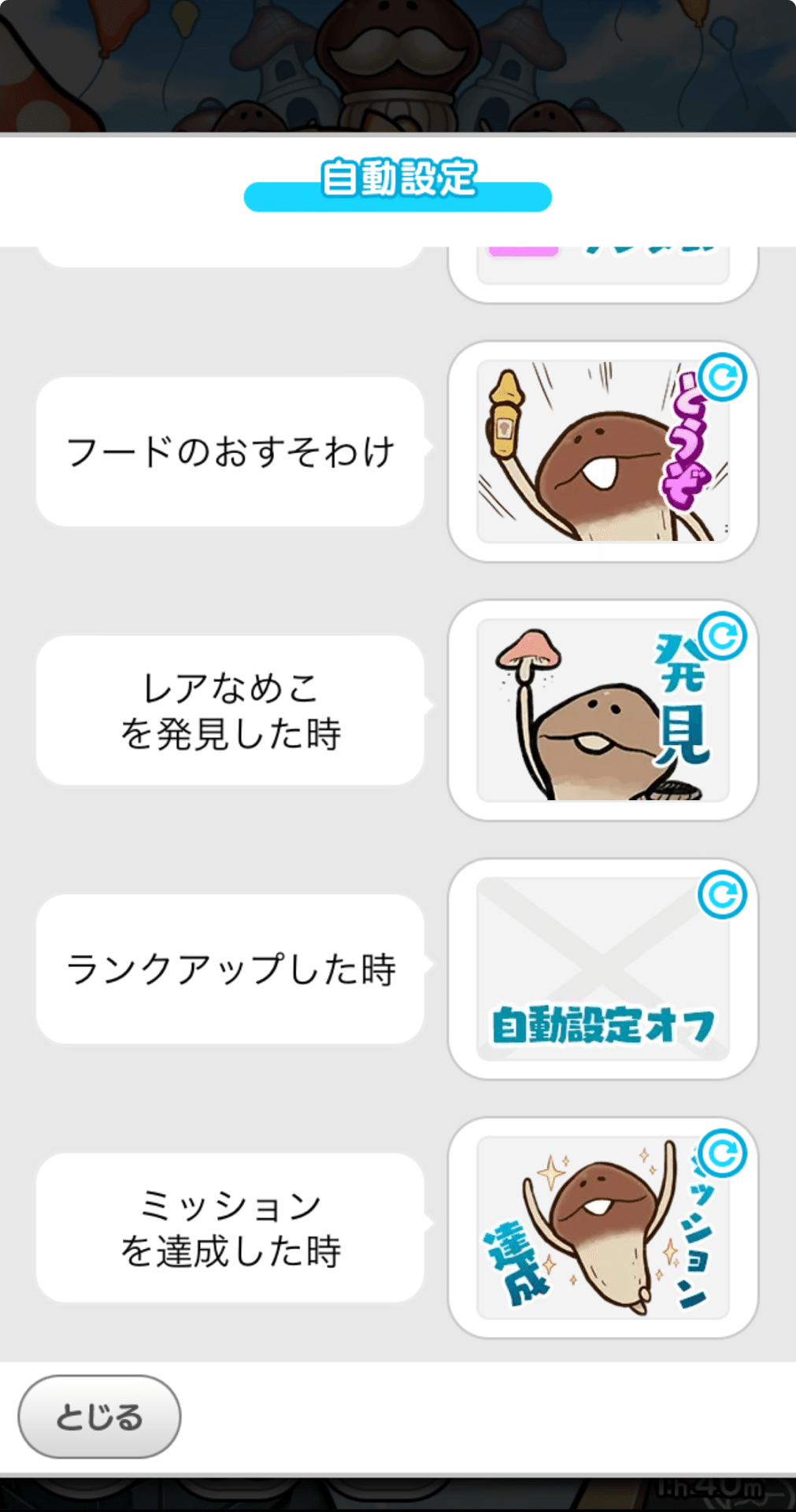
Task: Close the auto settings with とじる
Action: tap(99, 1417)
